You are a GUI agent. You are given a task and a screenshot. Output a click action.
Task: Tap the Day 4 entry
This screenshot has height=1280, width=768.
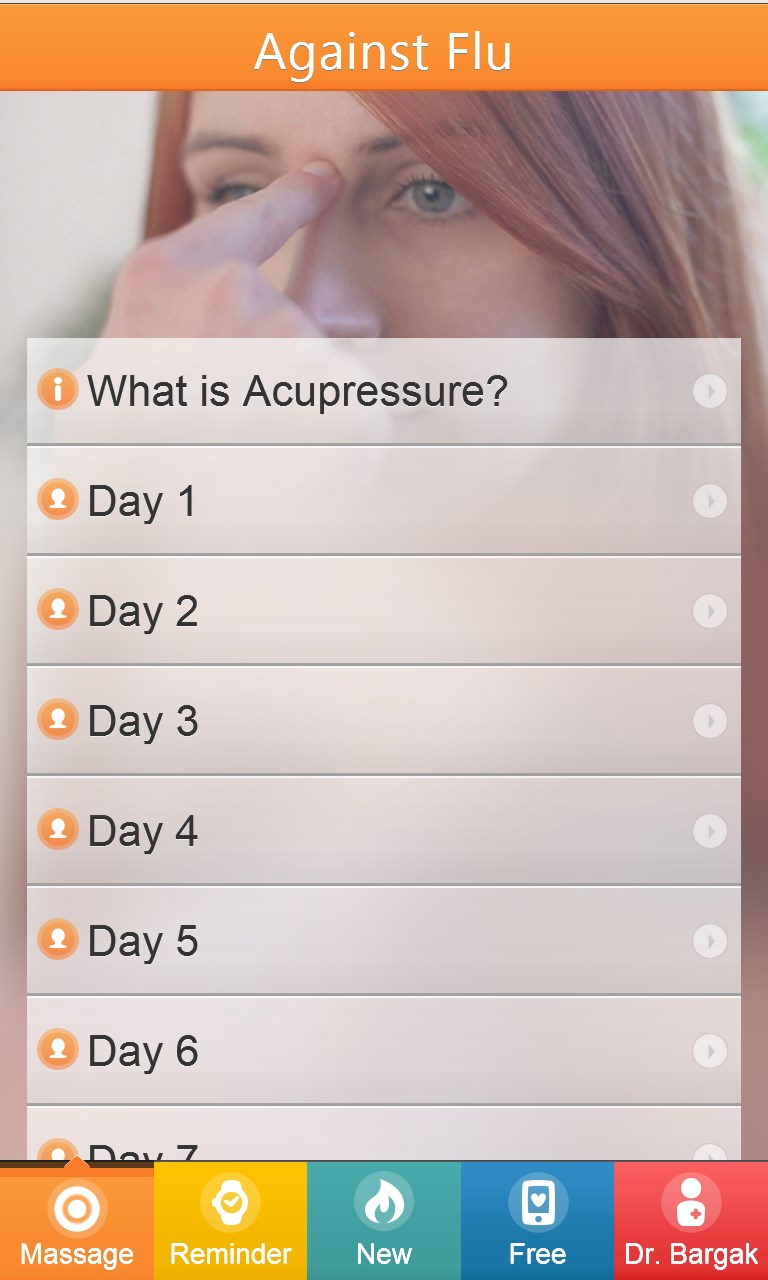pos(383,831)
